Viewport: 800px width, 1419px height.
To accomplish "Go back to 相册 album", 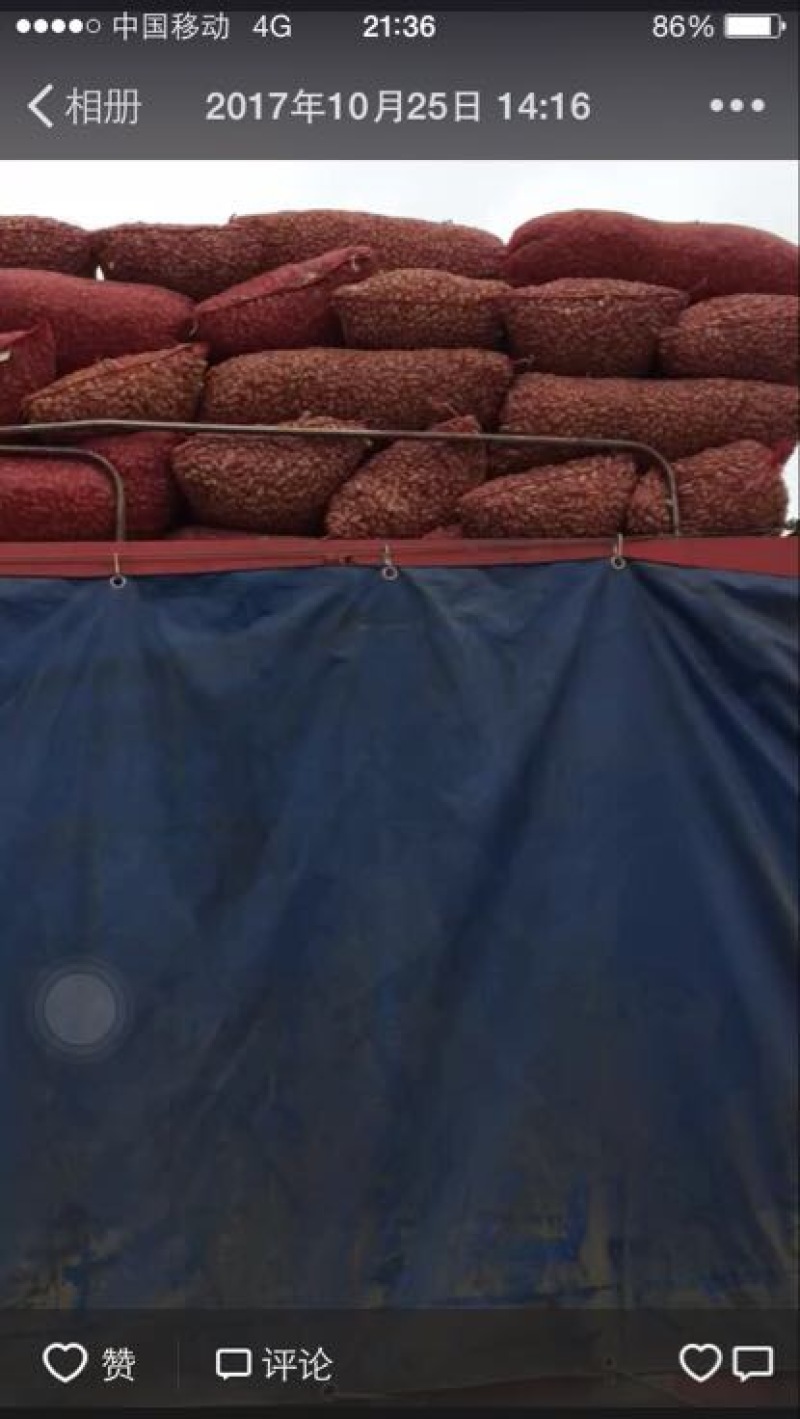I will (x=84, y=106).
